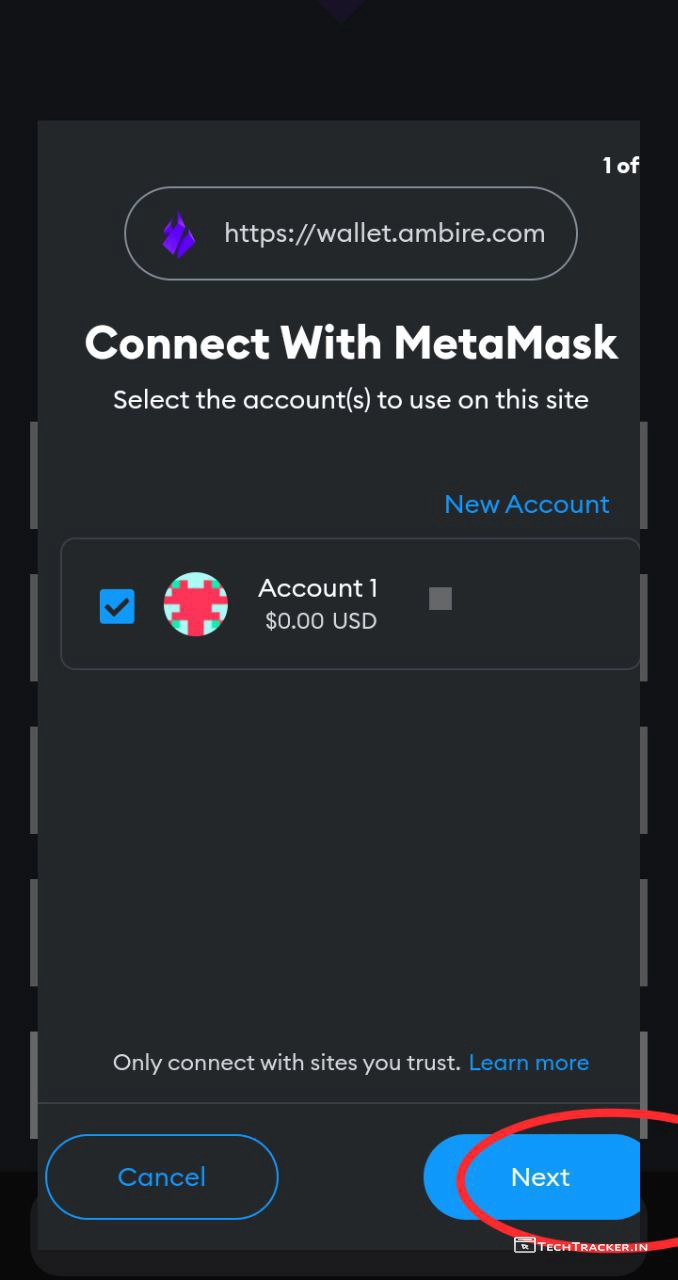Image resolution: width=678 pixels, height=1280 pixels.
Task: Open the Learn more link
Action: pos(528,1062)
